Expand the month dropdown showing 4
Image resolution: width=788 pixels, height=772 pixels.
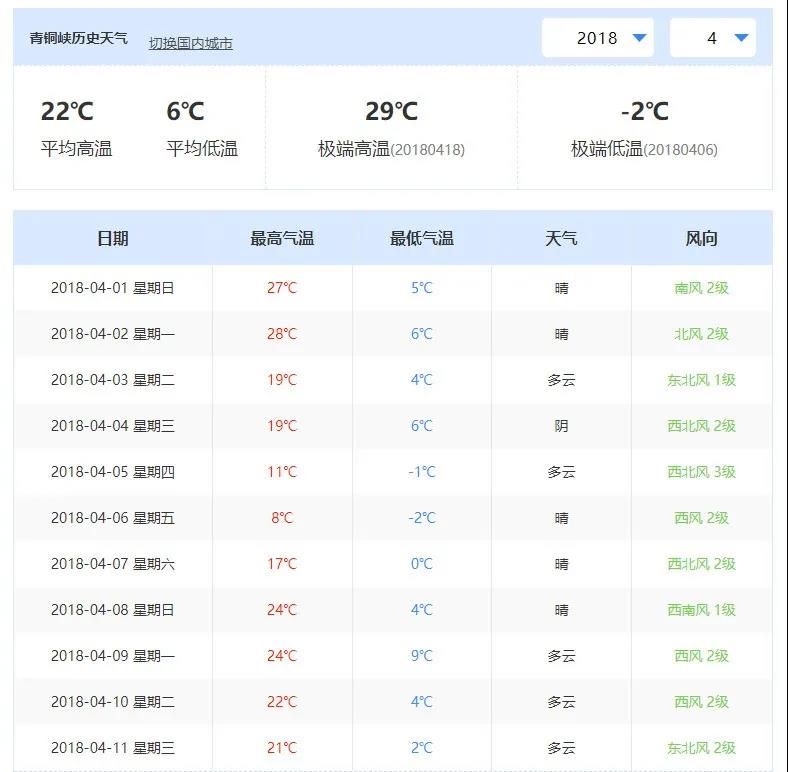click(x=713, y=38)
